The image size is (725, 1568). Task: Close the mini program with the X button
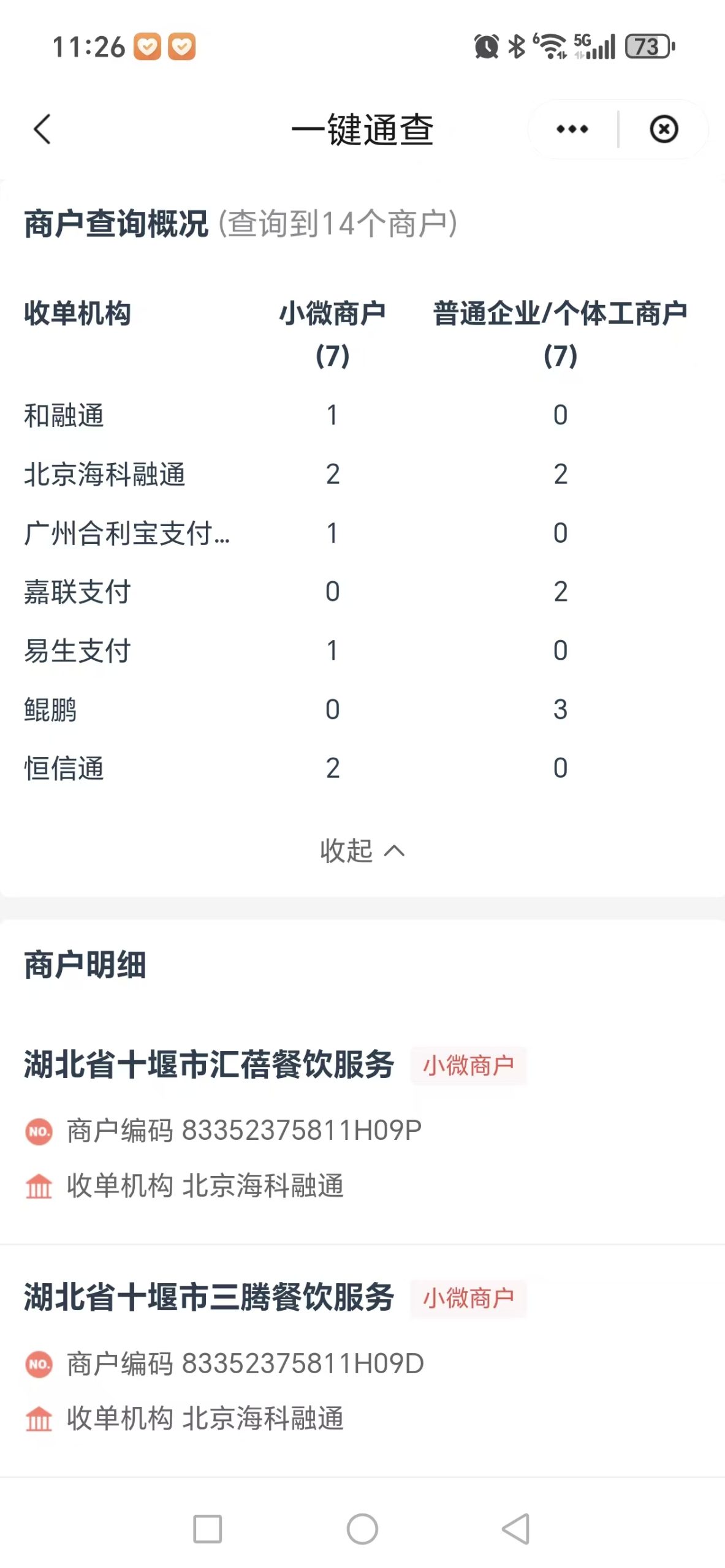tap(664, 129)
